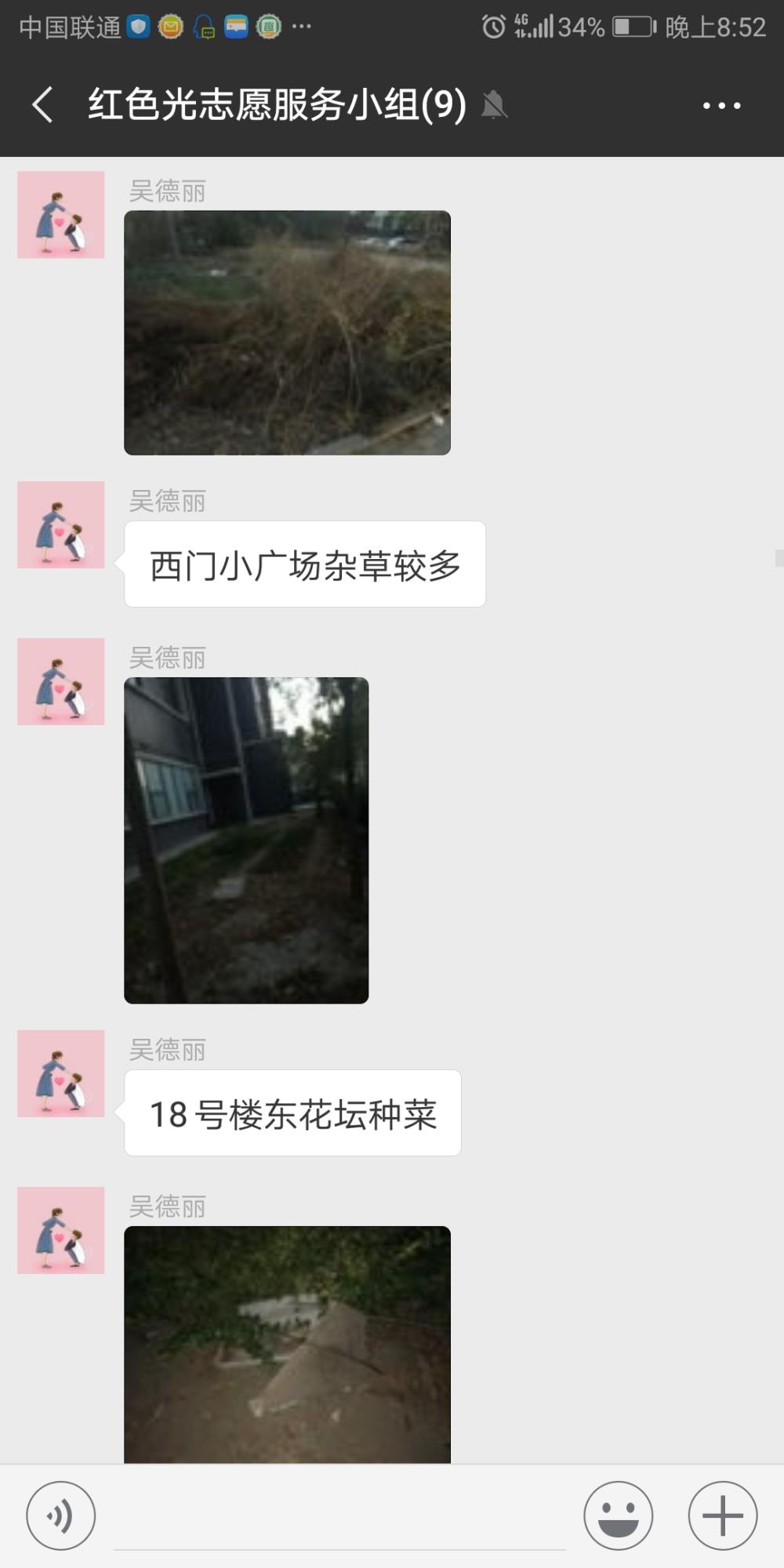Screen dimensions: 784x1568
Task: View the photo of debris on ground
Action: (x=287, y=1345)
